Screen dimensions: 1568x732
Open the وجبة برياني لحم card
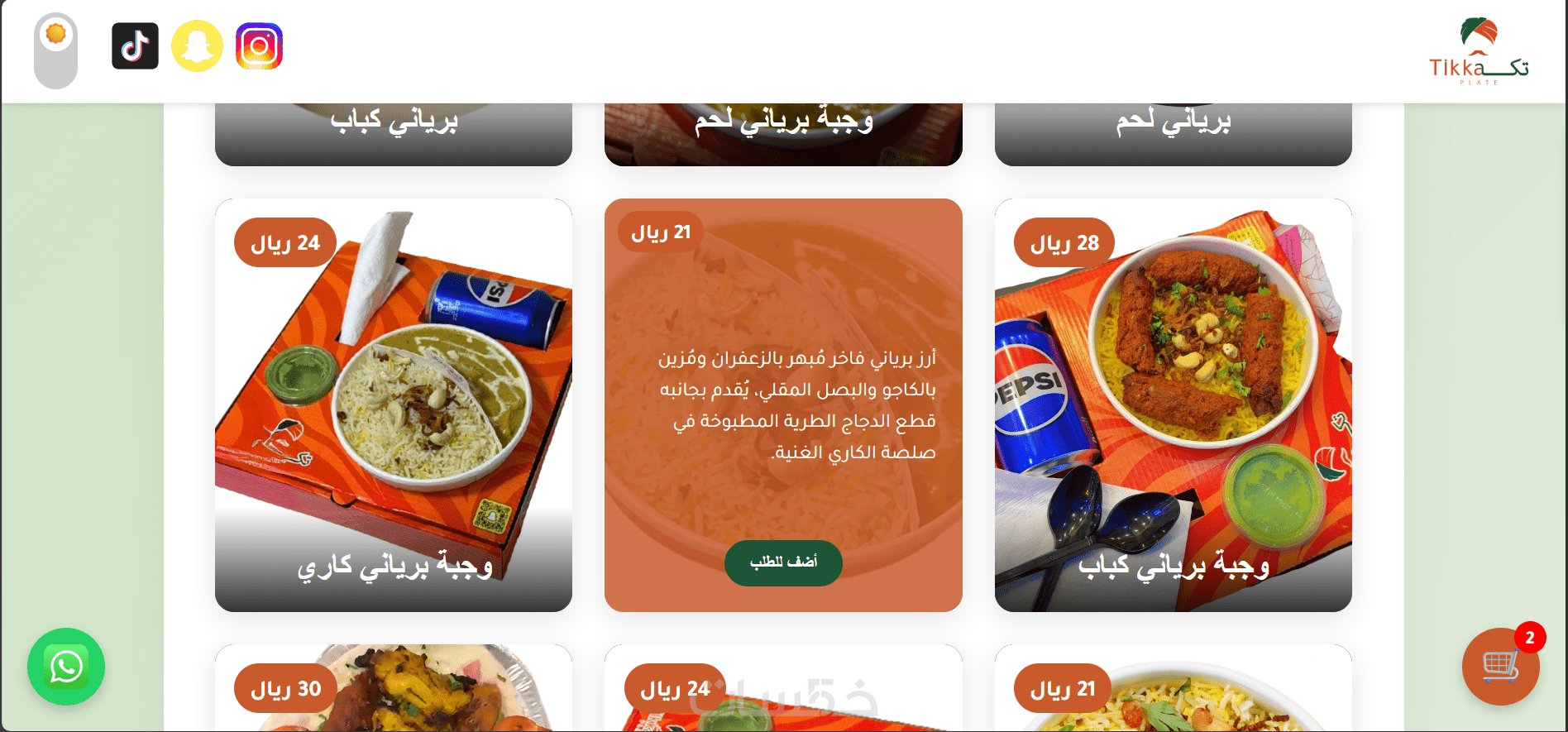click(783, 132)
